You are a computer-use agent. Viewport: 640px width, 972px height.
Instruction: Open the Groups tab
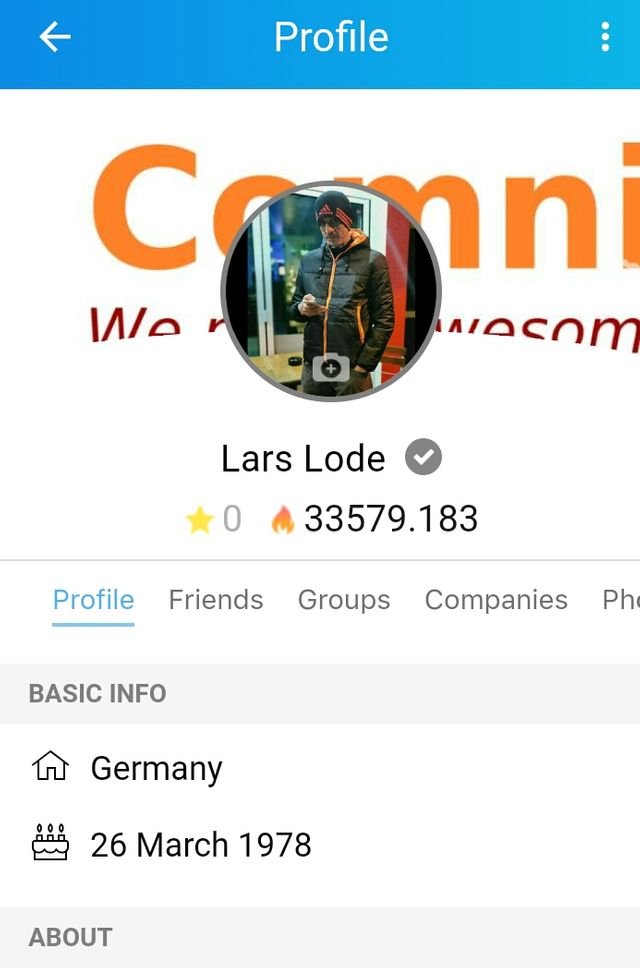point(344,600)
